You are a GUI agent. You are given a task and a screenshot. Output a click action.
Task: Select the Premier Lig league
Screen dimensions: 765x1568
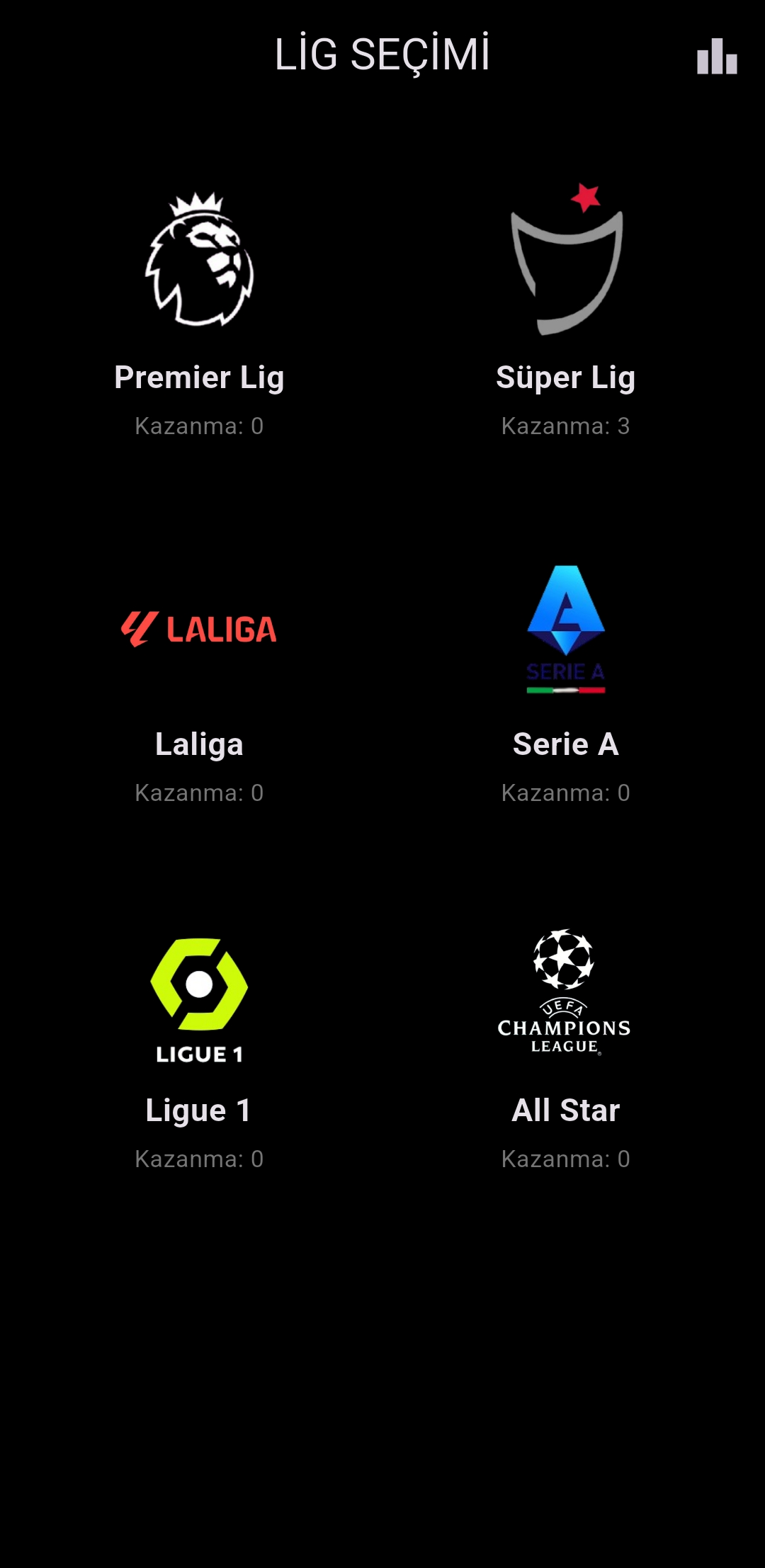click(x=199, y=312)
